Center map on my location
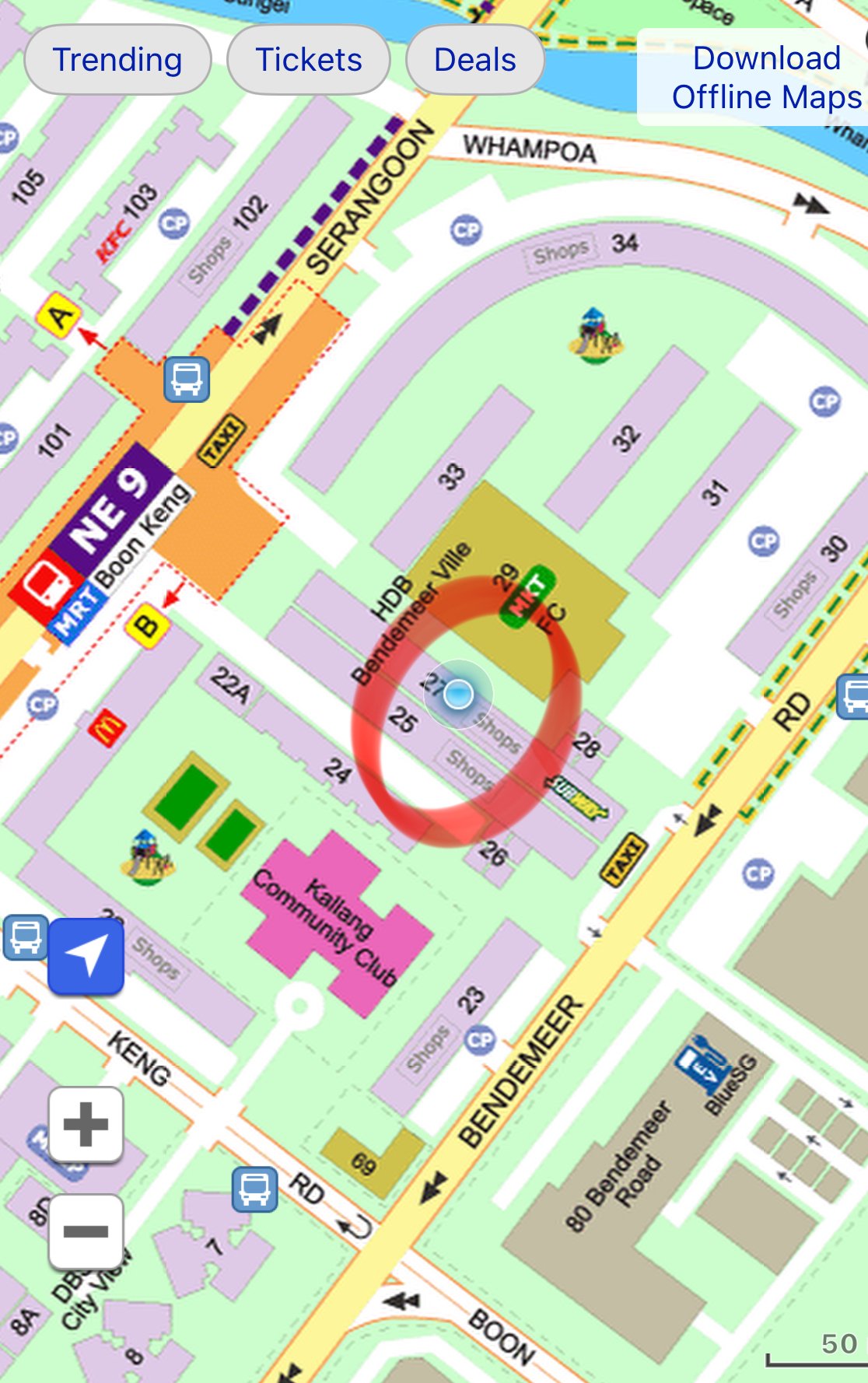The image size is (868, 1383). [x=86, y=956]
